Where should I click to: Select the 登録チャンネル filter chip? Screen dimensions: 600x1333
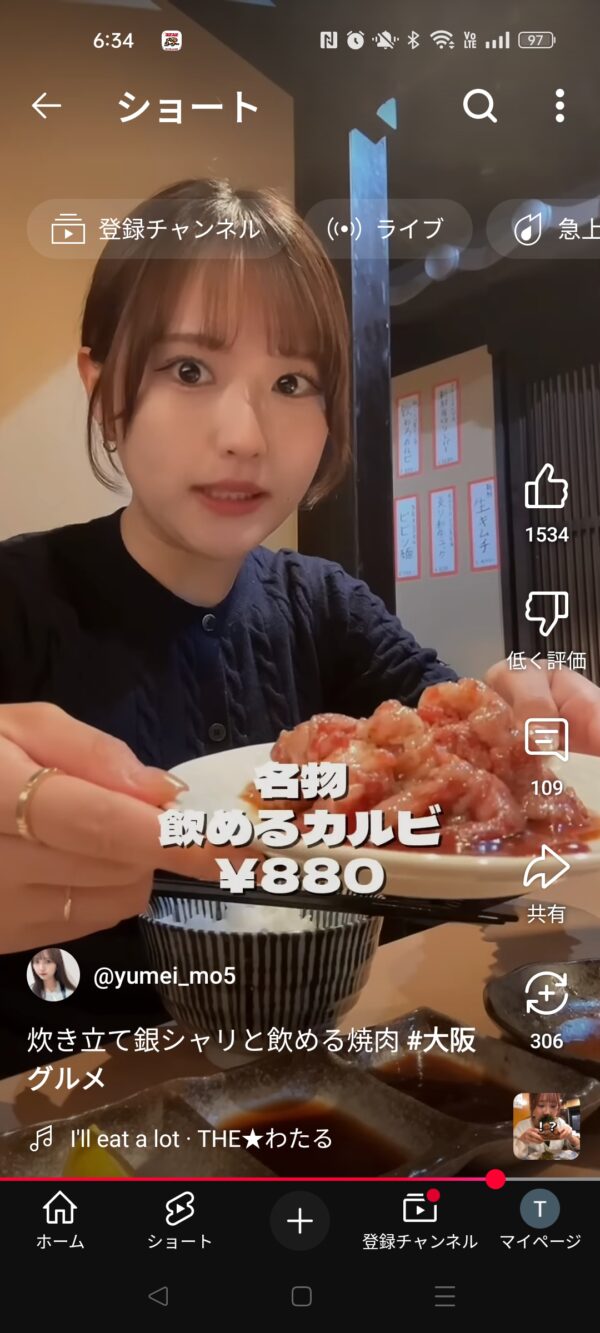click(x=156, y=229)
